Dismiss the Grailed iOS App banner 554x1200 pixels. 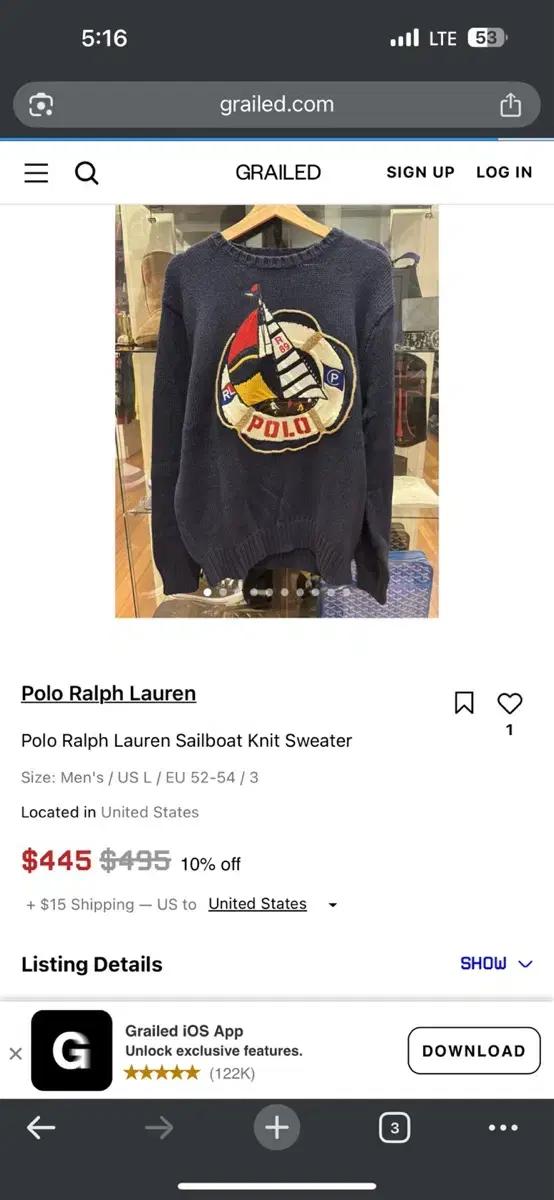(15, 1053)
